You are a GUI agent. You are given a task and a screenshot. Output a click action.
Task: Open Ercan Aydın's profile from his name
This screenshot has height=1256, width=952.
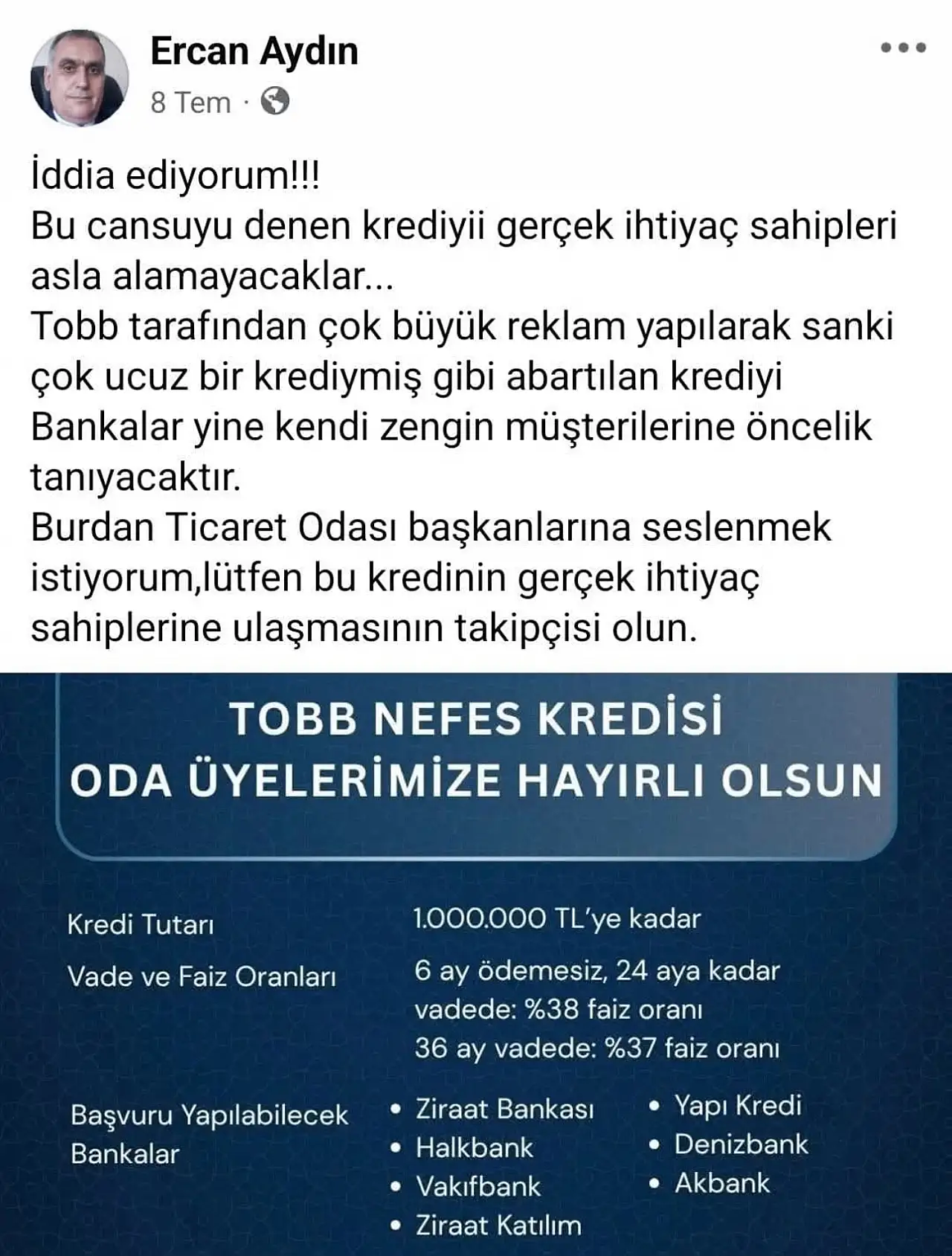(x=254, y=51)
